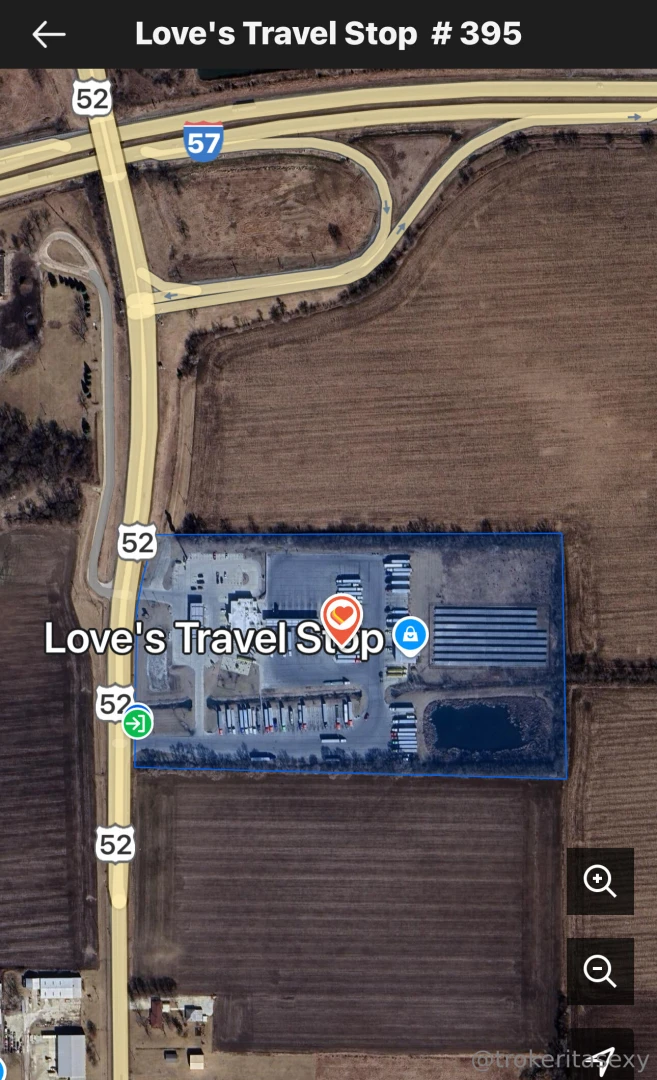Viewport: 657px width, 1080px height.
Task: Zoom in on the map
Action: [600, 881]
